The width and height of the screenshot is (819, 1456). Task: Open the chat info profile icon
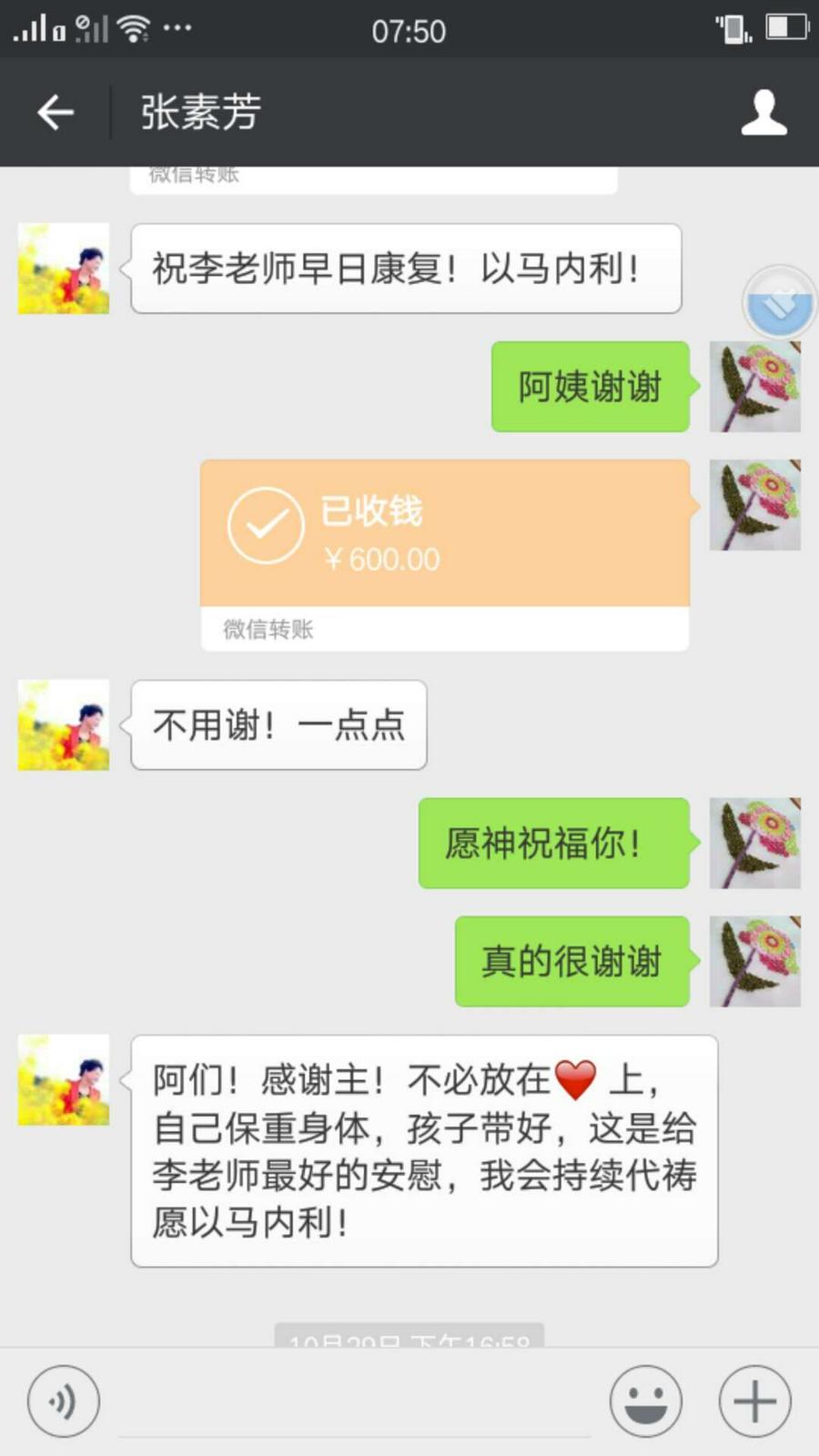[x=763, y=113]
